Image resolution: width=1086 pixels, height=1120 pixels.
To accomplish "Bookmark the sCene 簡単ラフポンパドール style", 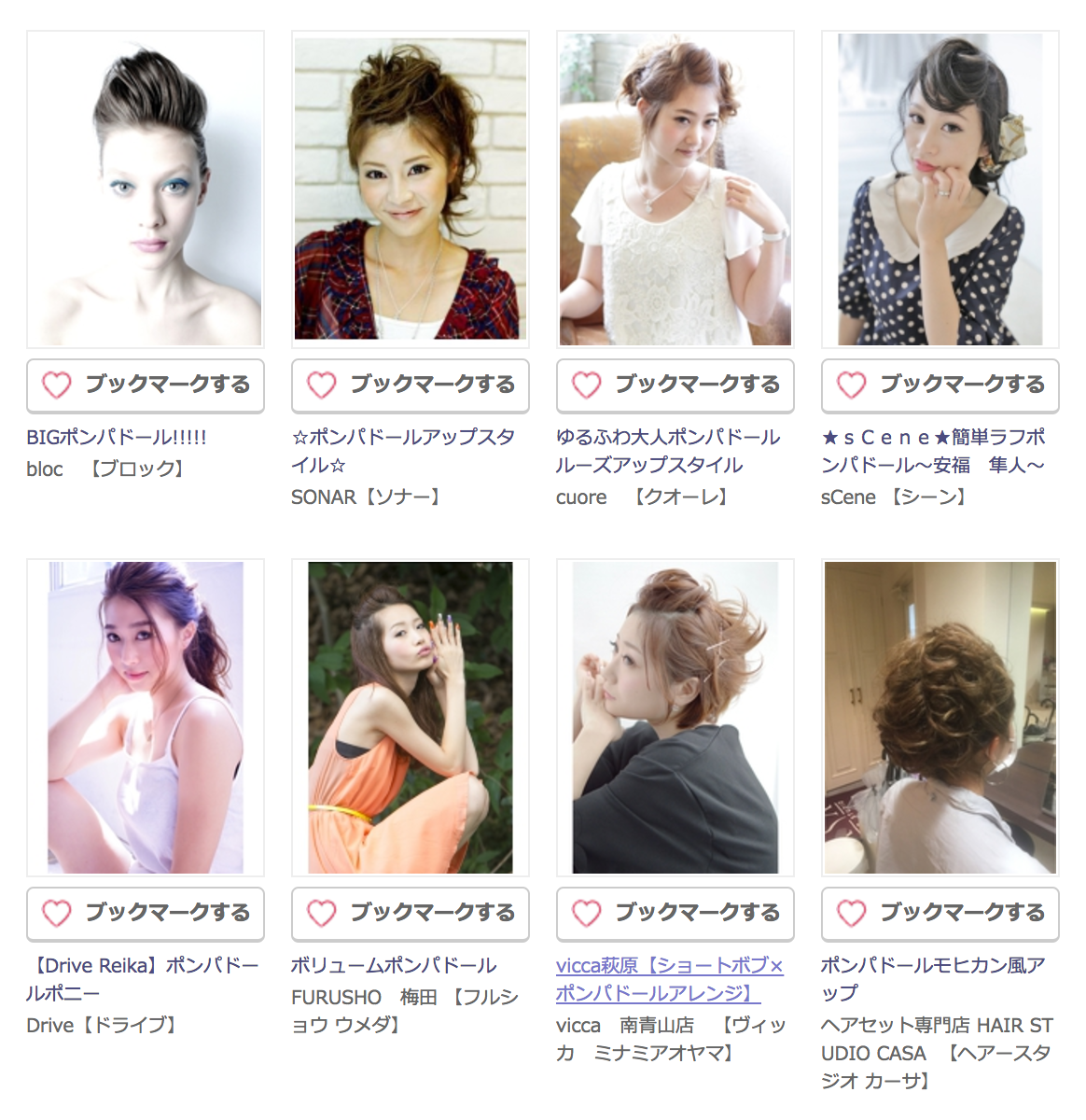I will click(940, 385).
